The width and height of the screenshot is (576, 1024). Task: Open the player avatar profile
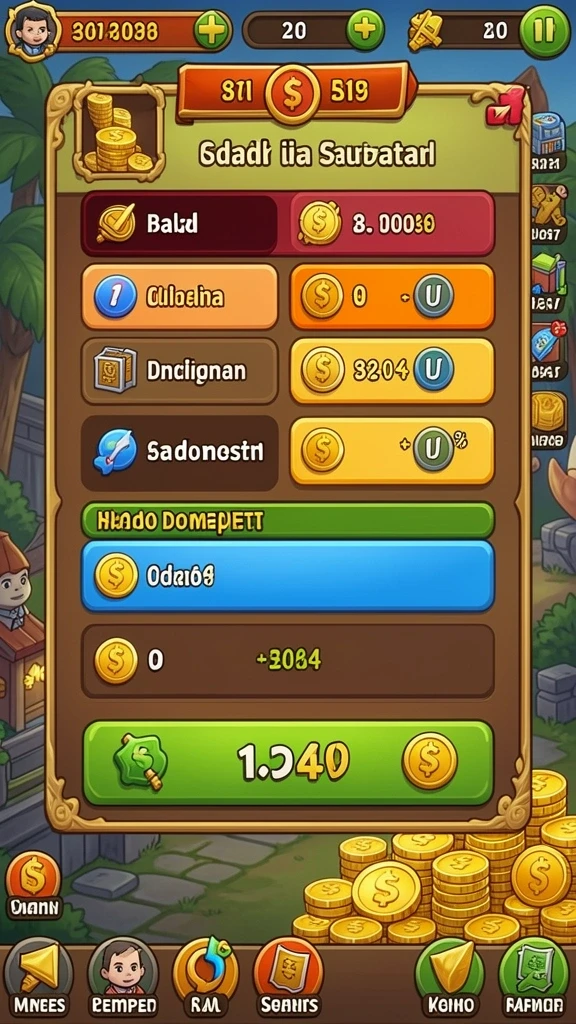coord(27,31)
